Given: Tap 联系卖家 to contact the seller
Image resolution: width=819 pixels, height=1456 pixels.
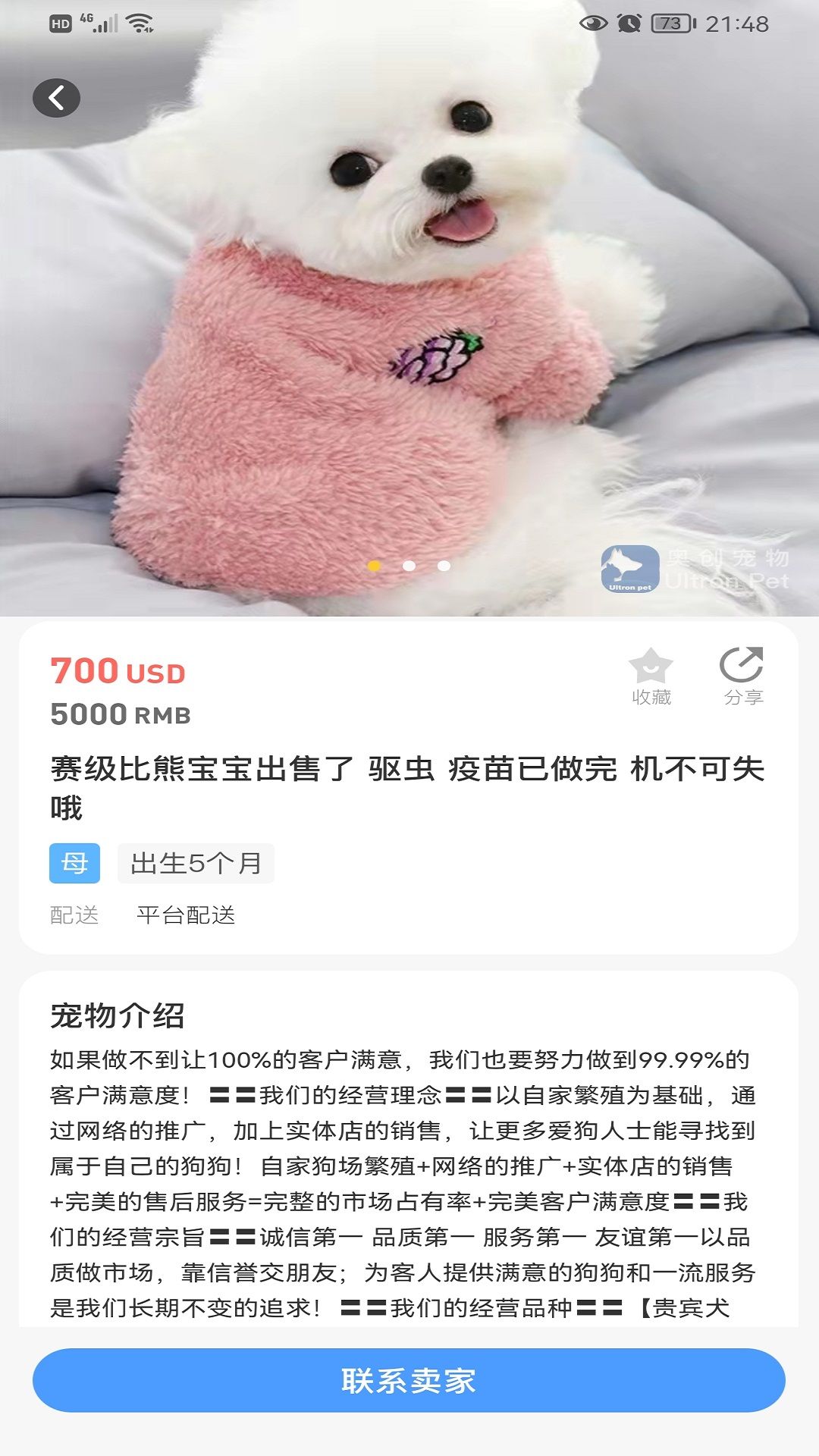Looking at the screenshot, I should pyautogui.click(x=409, y=1380).
